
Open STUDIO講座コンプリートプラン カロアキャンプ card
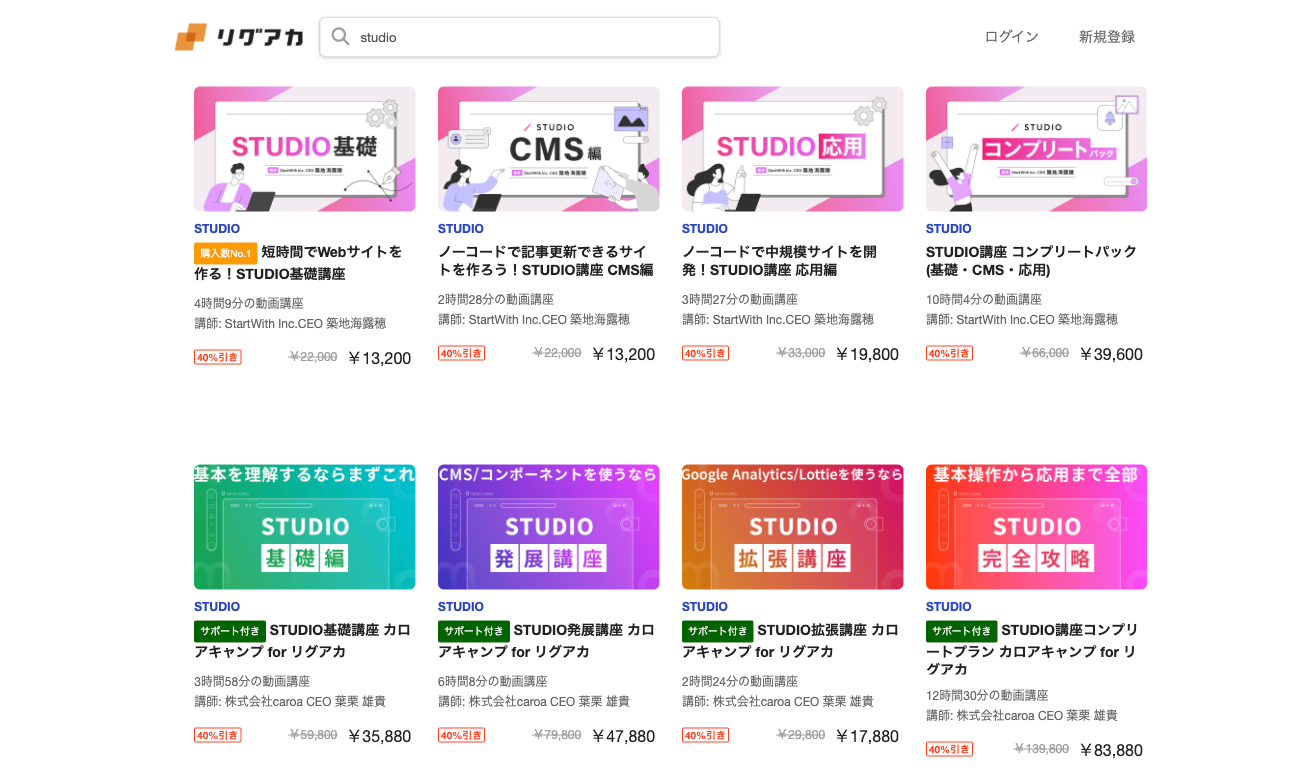coord(1036,527)
